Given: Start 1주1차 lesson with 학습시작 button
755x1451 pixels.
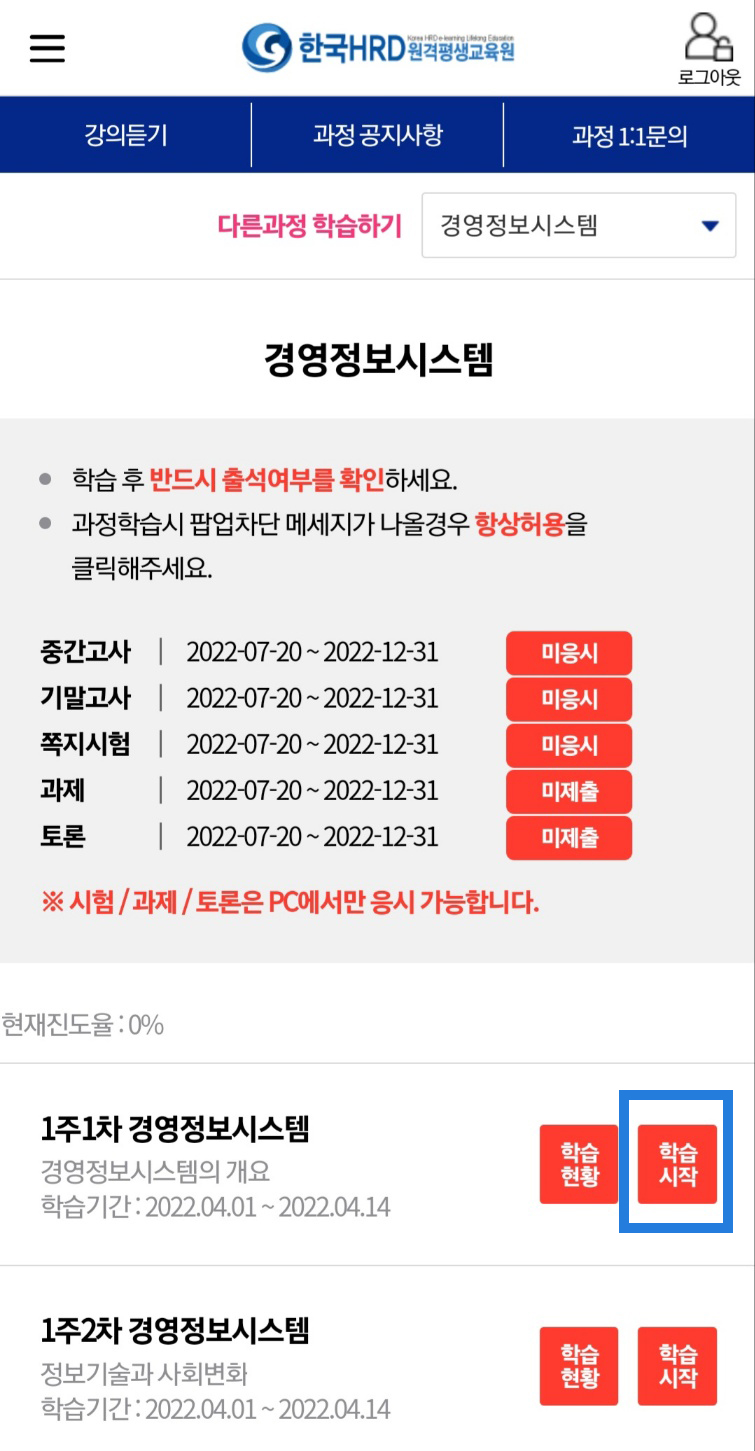Looking at the screenshot, I should click(x=678, y=1163).
